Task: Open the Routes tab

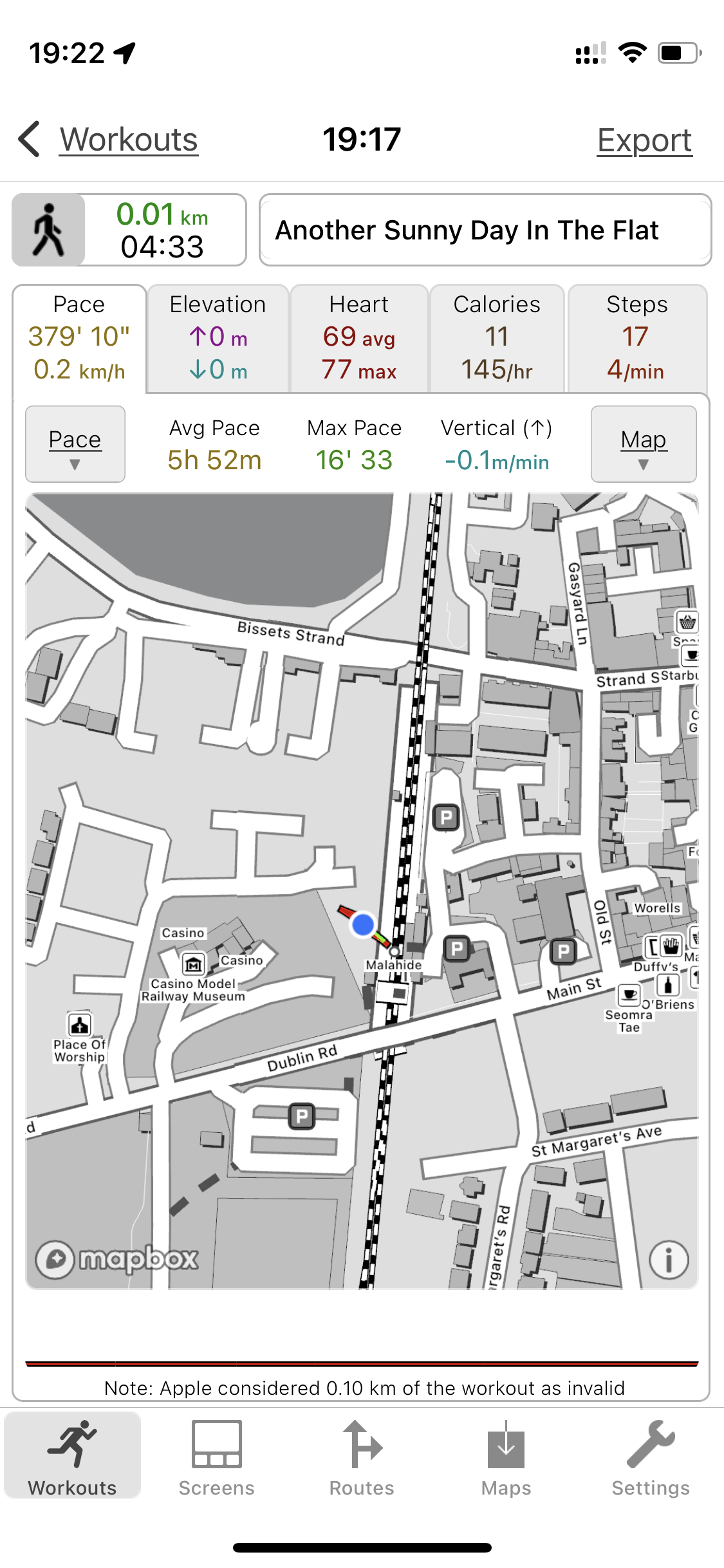Action: pos(362,1459)
